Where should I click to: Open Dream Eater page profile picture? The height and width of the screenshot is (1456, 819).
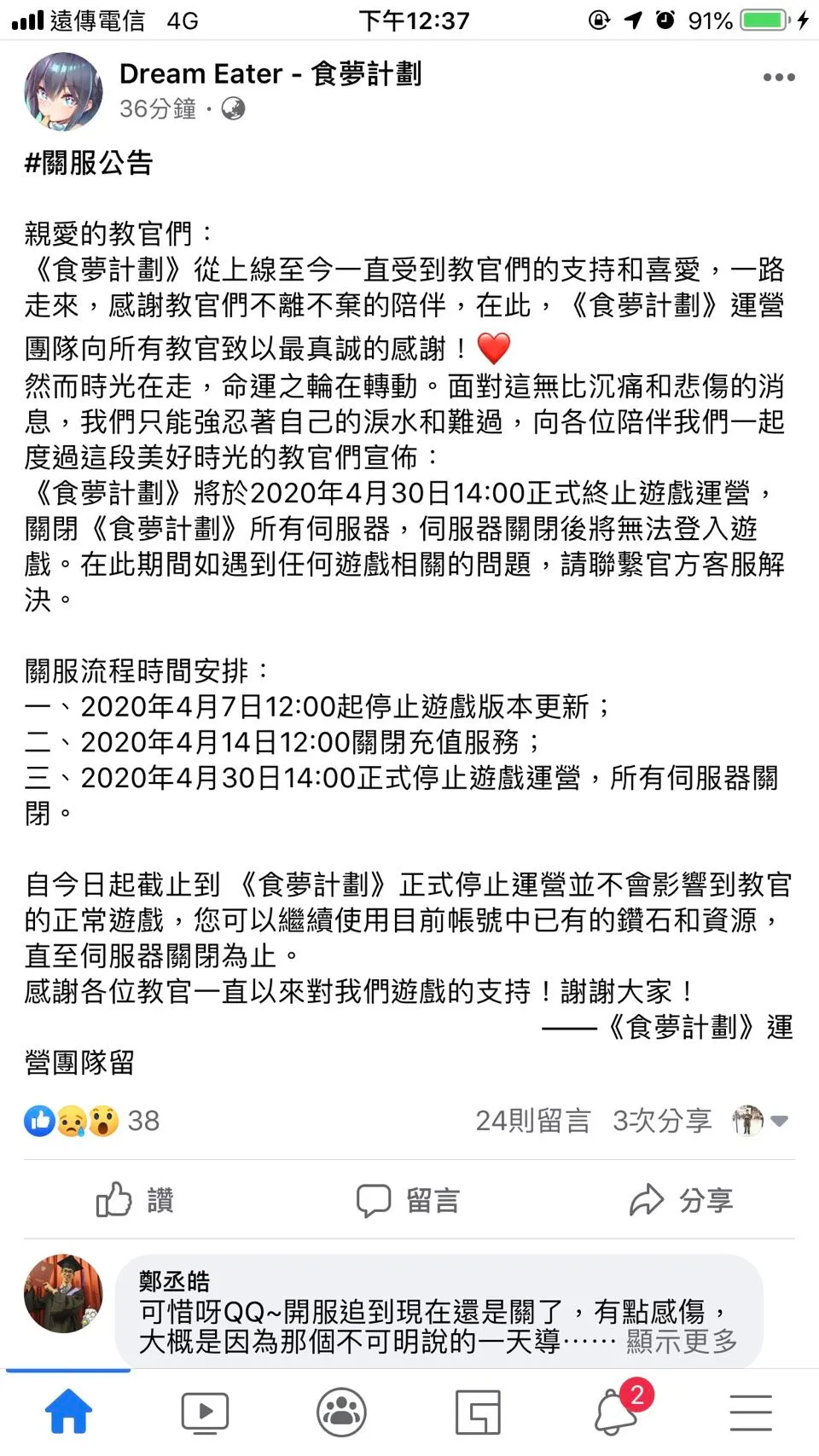tap(63, 92)
